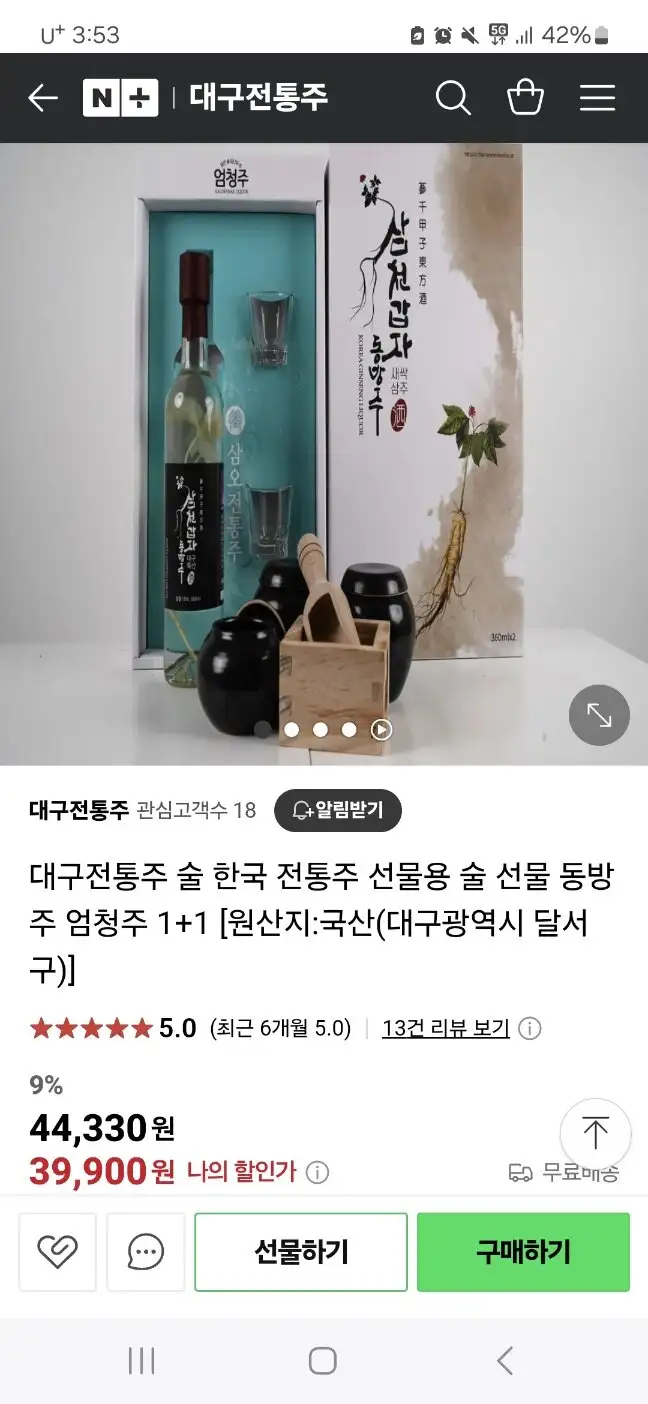Show info about 나의 할인가
Viewport: 648px width, 1404px height.
(317, 1172)
